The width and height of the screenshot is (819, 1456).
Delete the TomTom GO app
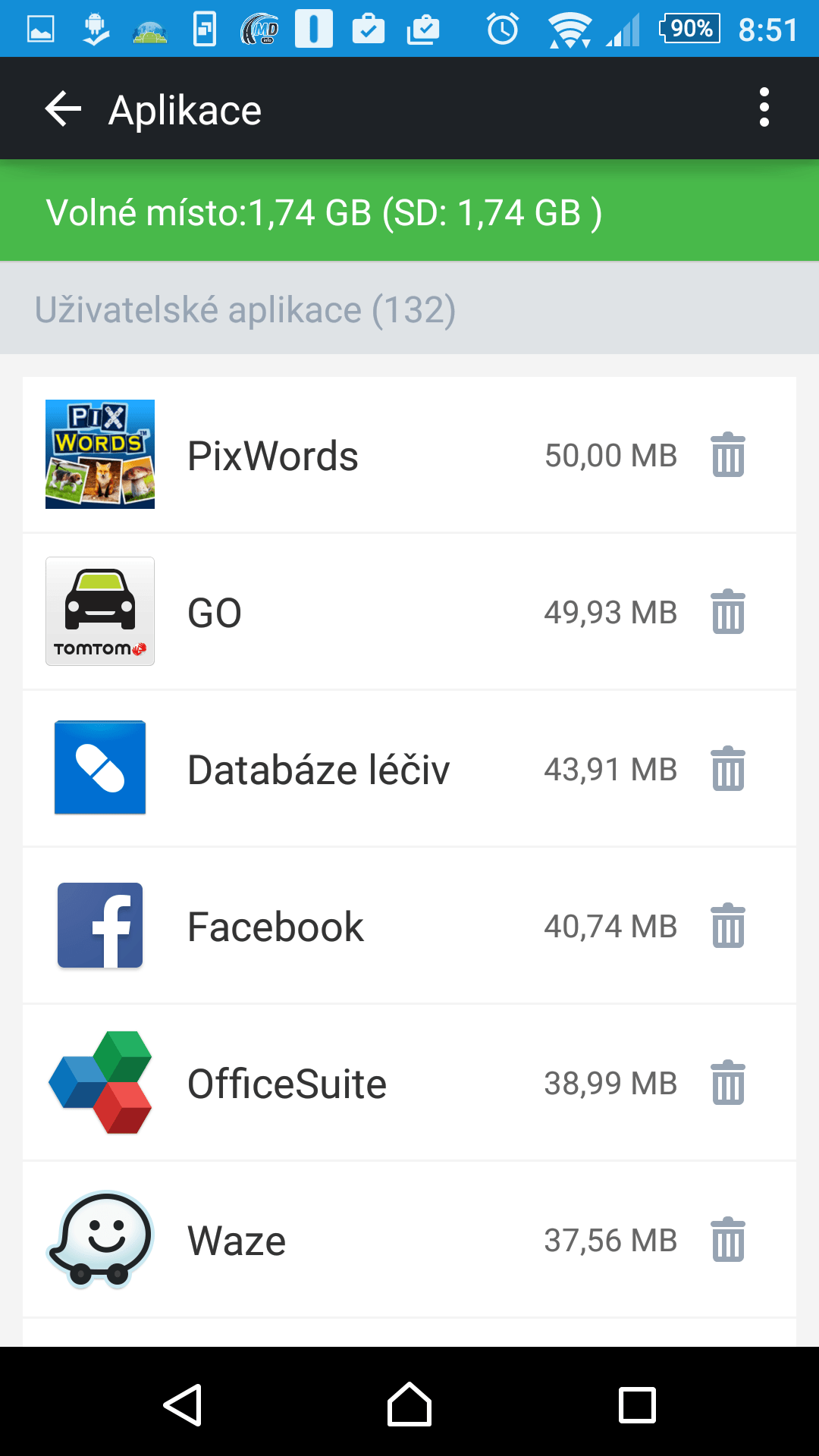pos(728,612)
